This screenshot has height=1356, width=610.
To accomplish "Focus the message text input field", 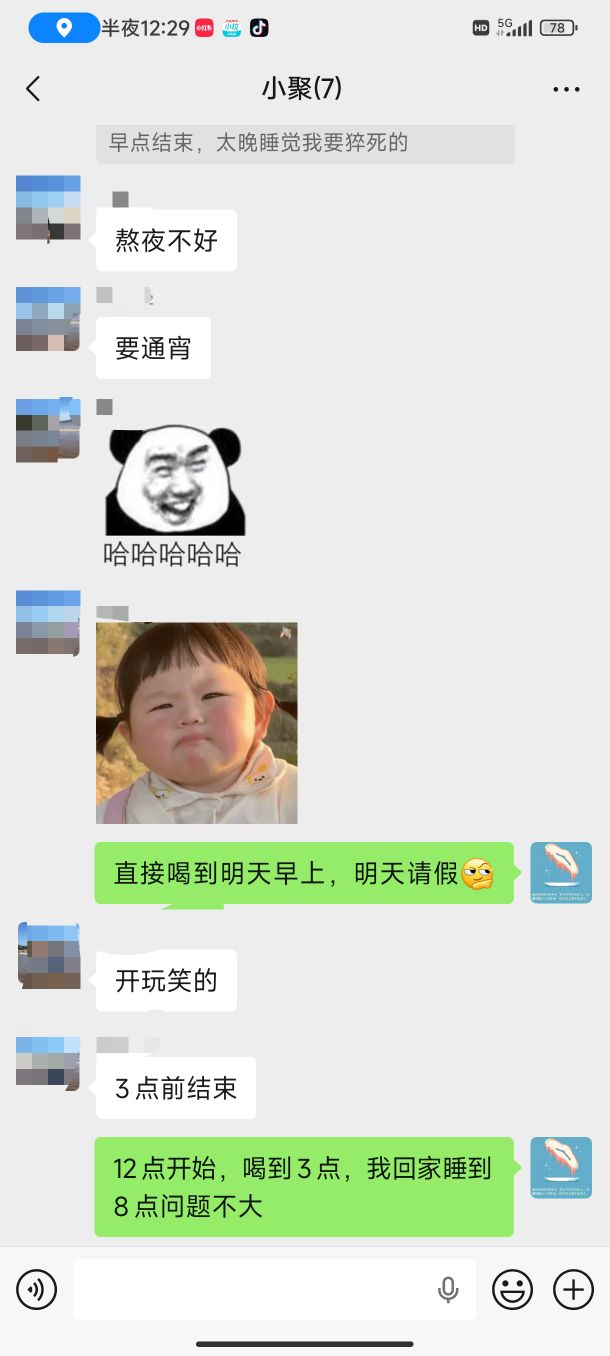I will pyautogui.click(x=250, y=1289).
